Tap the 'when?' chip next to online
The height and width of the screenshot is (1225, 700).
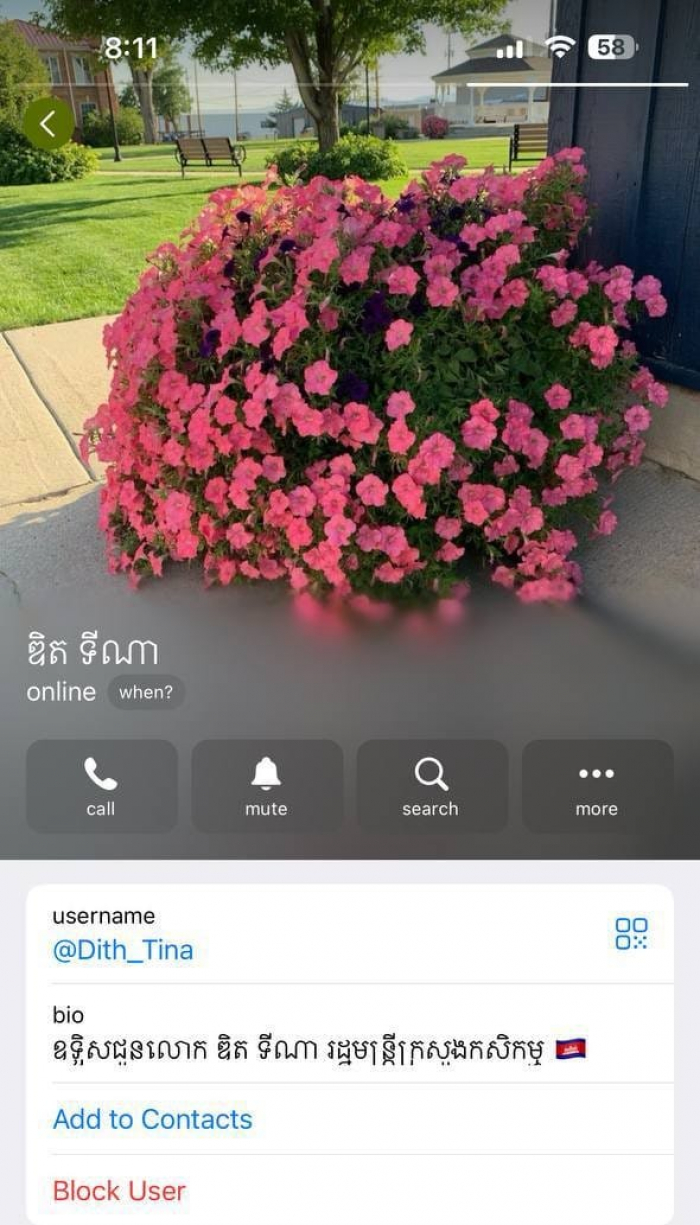pyautogui.click(x=146, y=692)
